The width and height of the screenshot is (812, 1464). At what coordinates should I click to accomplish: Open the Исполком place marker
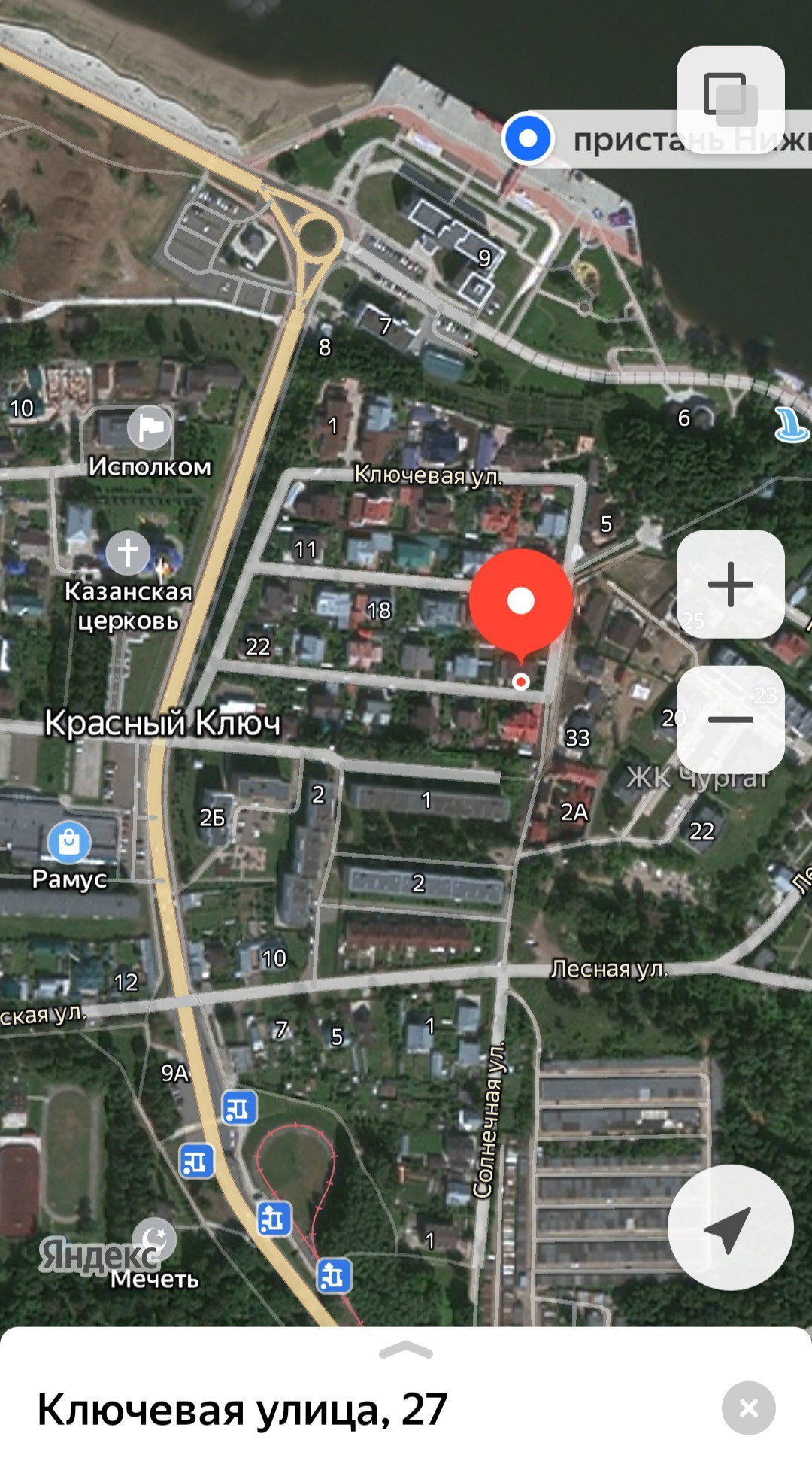pyautogui.click(x=150, y=427)
